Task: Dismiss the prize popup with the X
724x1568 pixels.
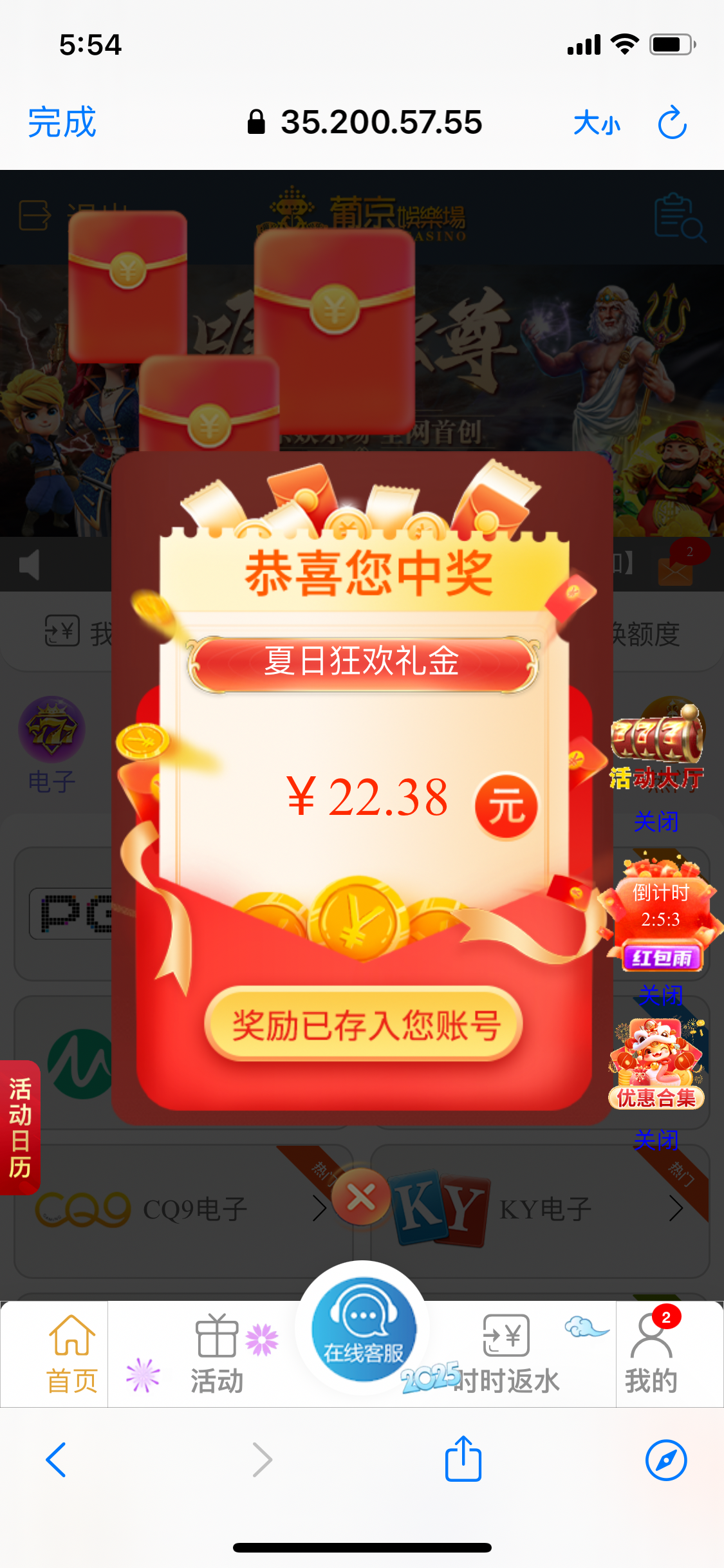Action: point(361,1197)
